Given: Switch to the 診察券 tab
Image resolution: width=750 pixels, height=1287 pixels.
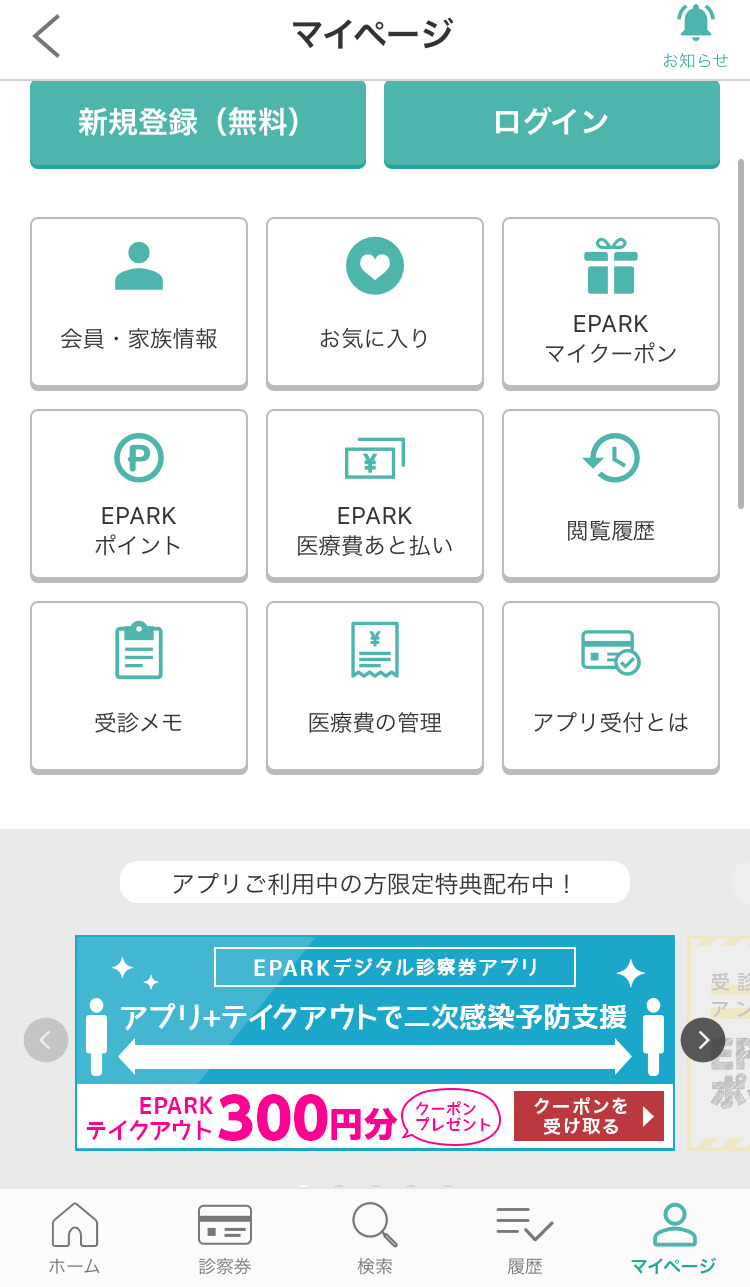Looking at the screenshot, I should pyautogui.click(x=225, y=1238).
